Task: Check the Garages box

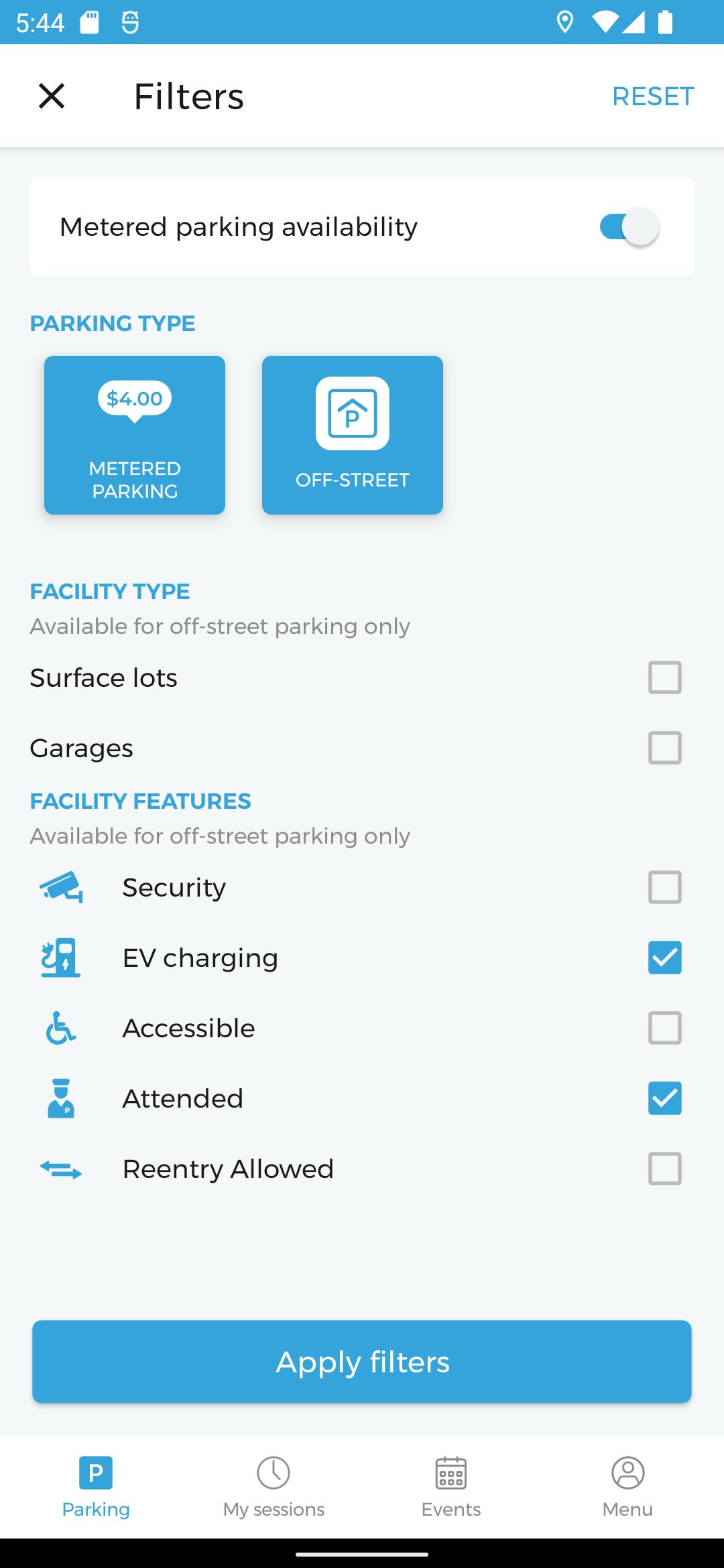Action: pyautogui.click(x=665, y=748)
